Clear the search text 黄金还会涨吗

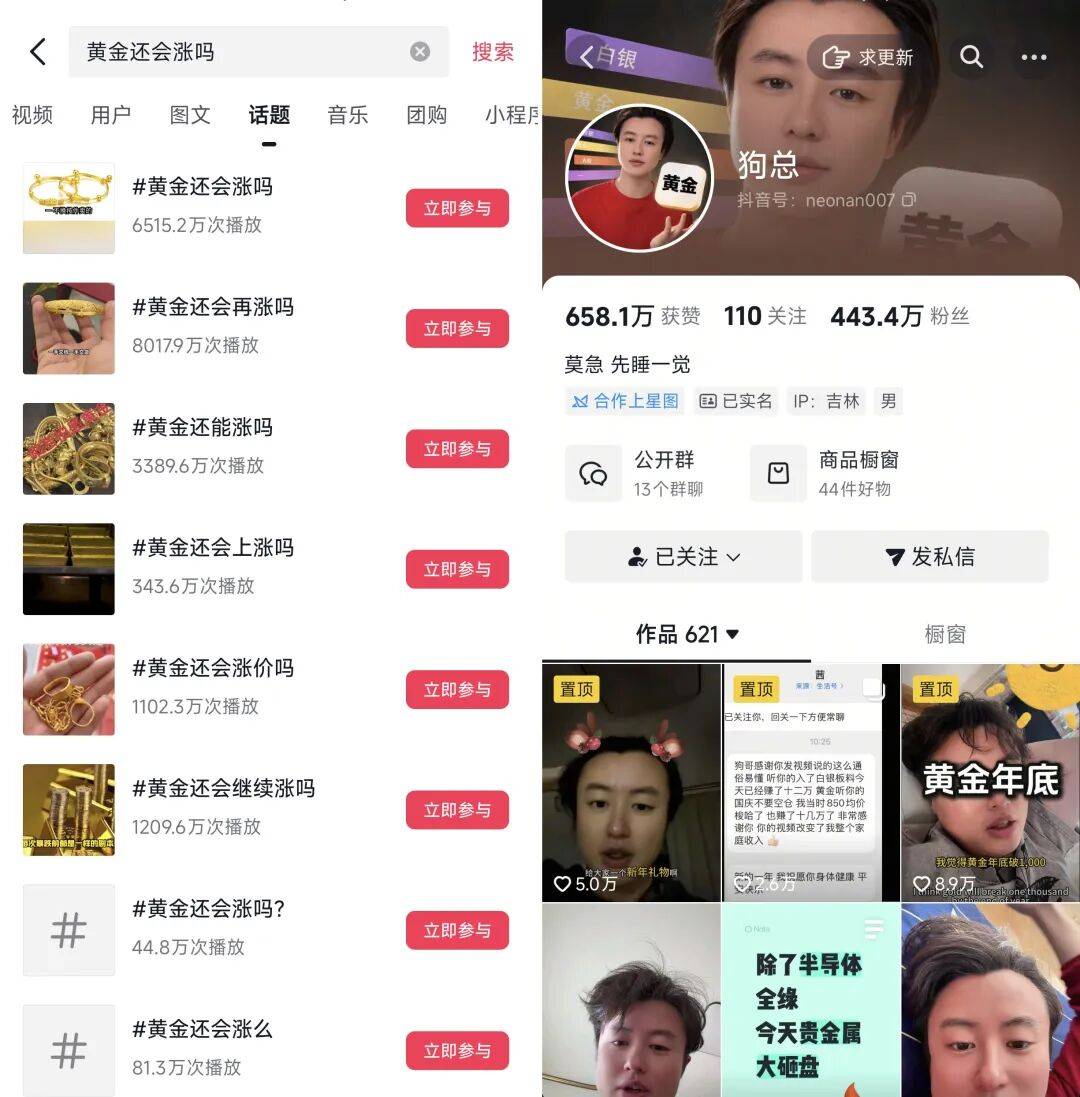420,52
